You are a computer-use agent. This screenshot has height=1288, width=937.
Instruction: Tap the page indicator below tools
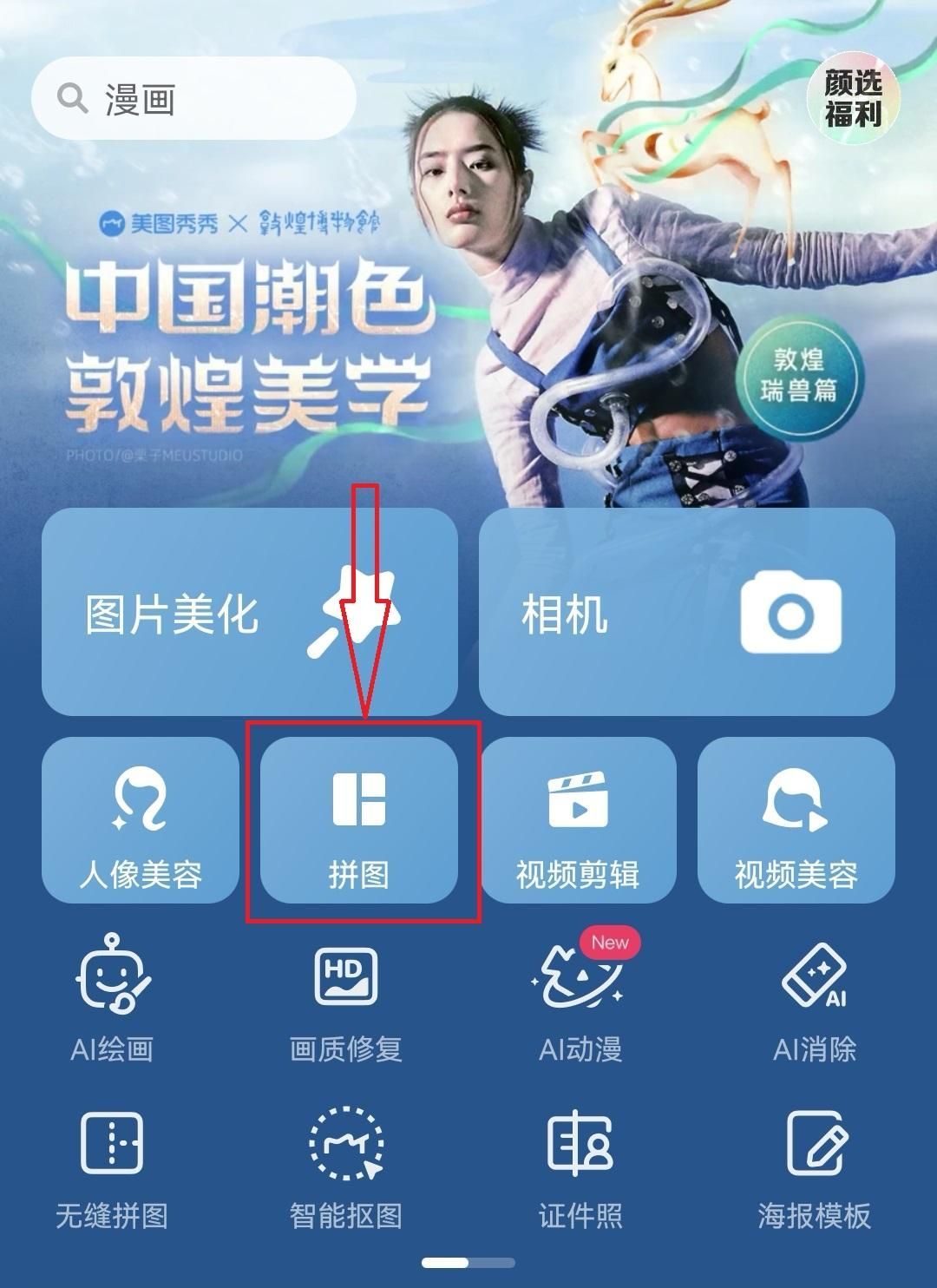(468, 1262)
